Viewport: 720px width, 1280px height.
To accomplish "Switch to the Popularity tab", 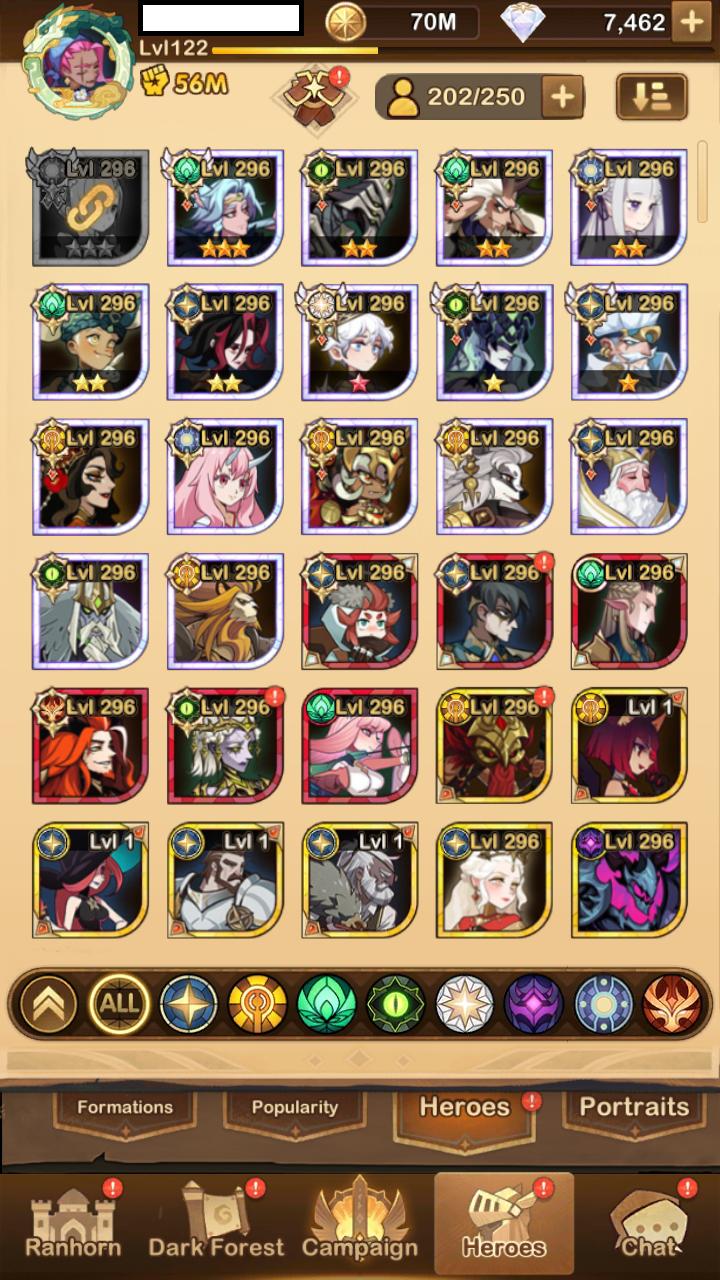I will tap(294, 1108).
